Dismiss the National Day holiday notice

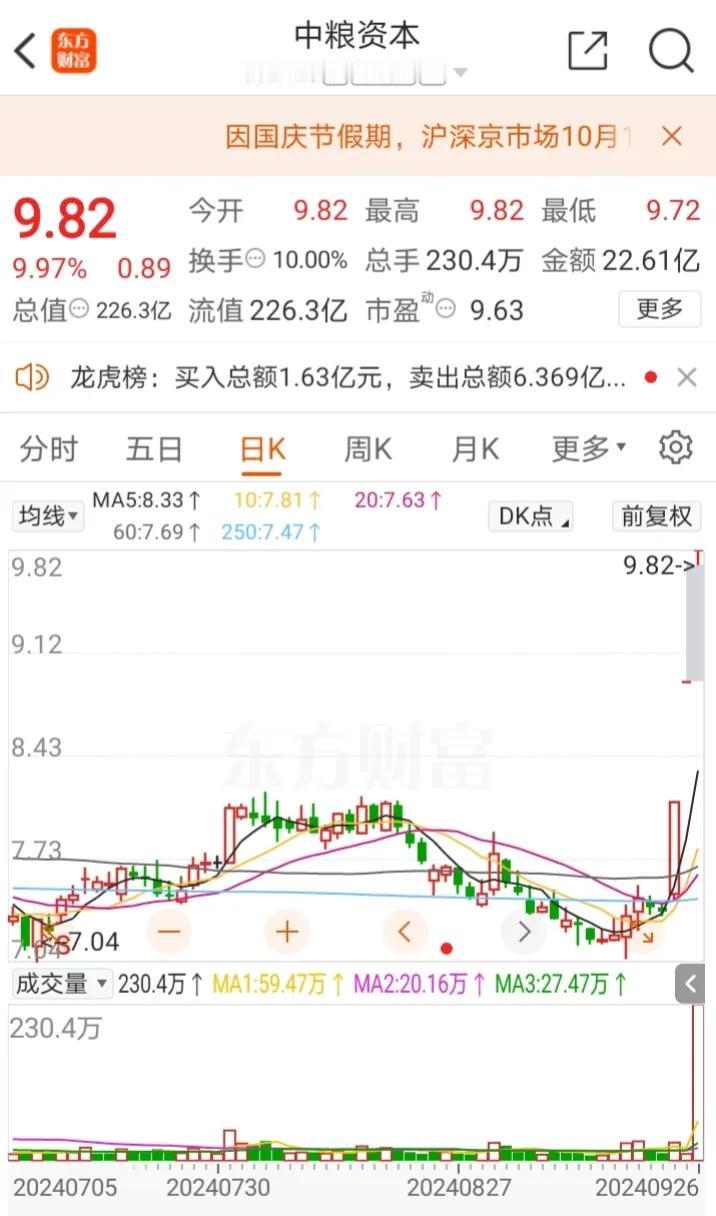[672, 137]
